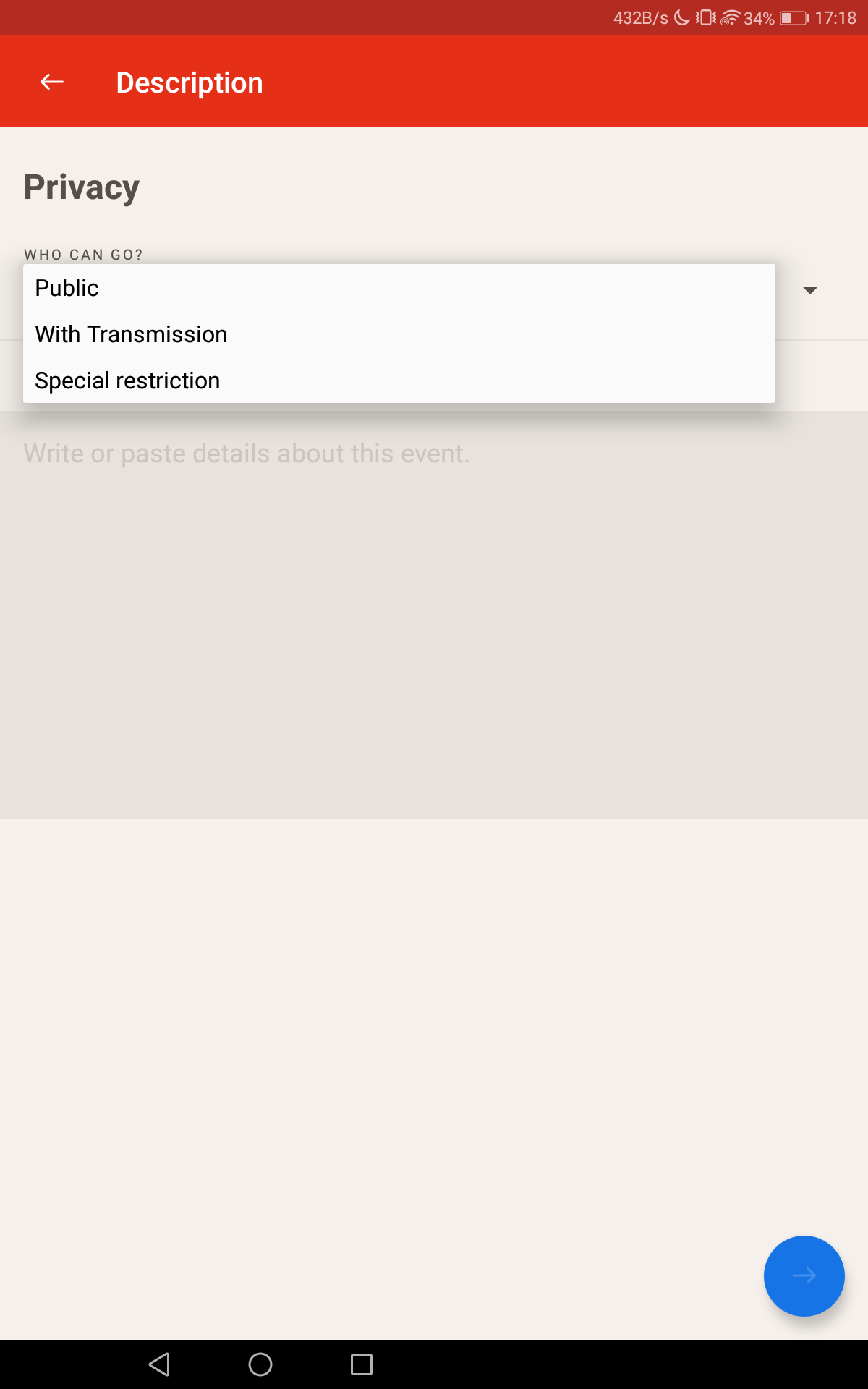The width and height of the screenshot is (868, 1389).
Task: Continue with the blue arrow button
Action: click(x=804, y=1275)
